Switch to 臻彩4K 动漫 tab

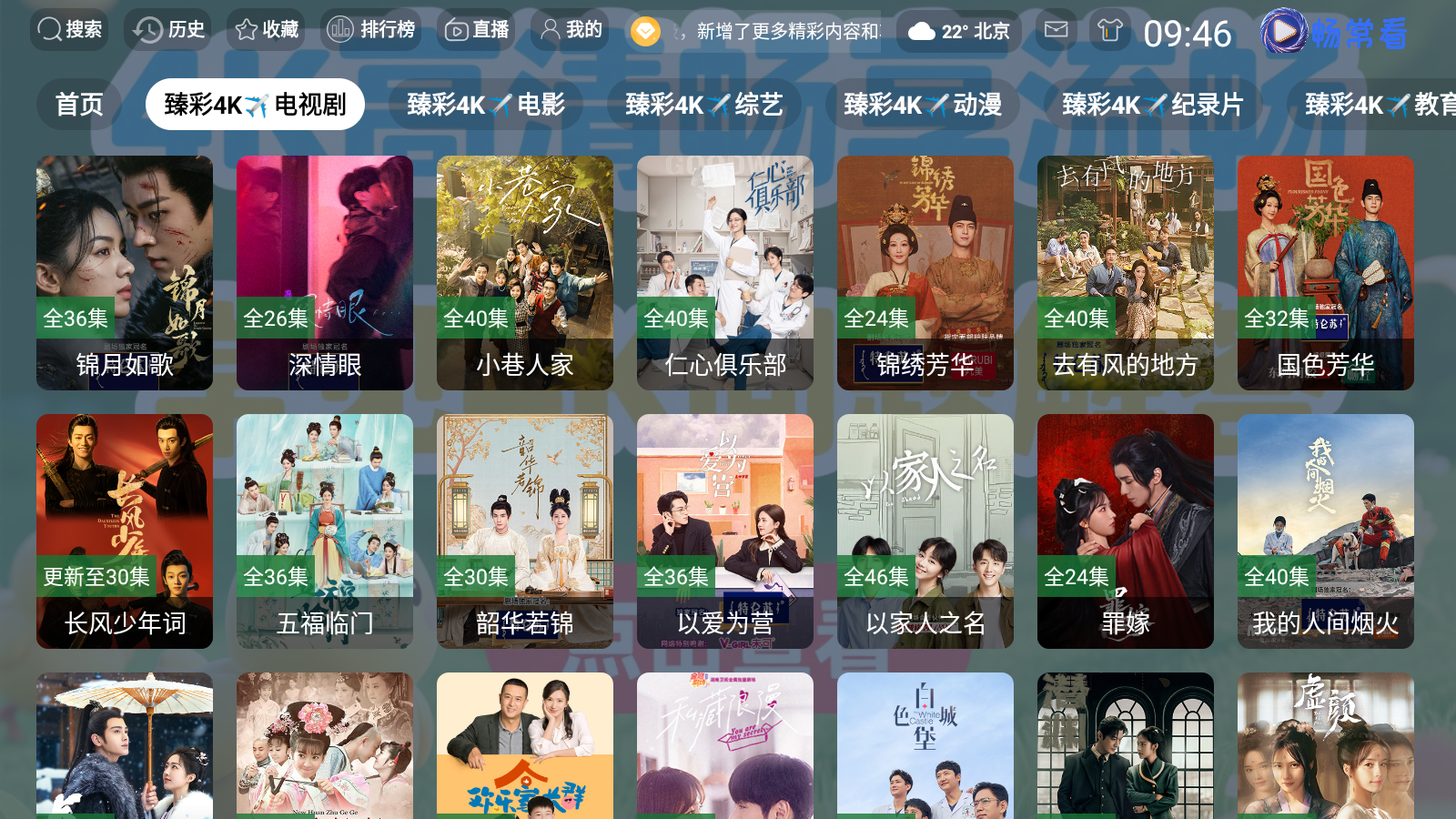[923, 105]
